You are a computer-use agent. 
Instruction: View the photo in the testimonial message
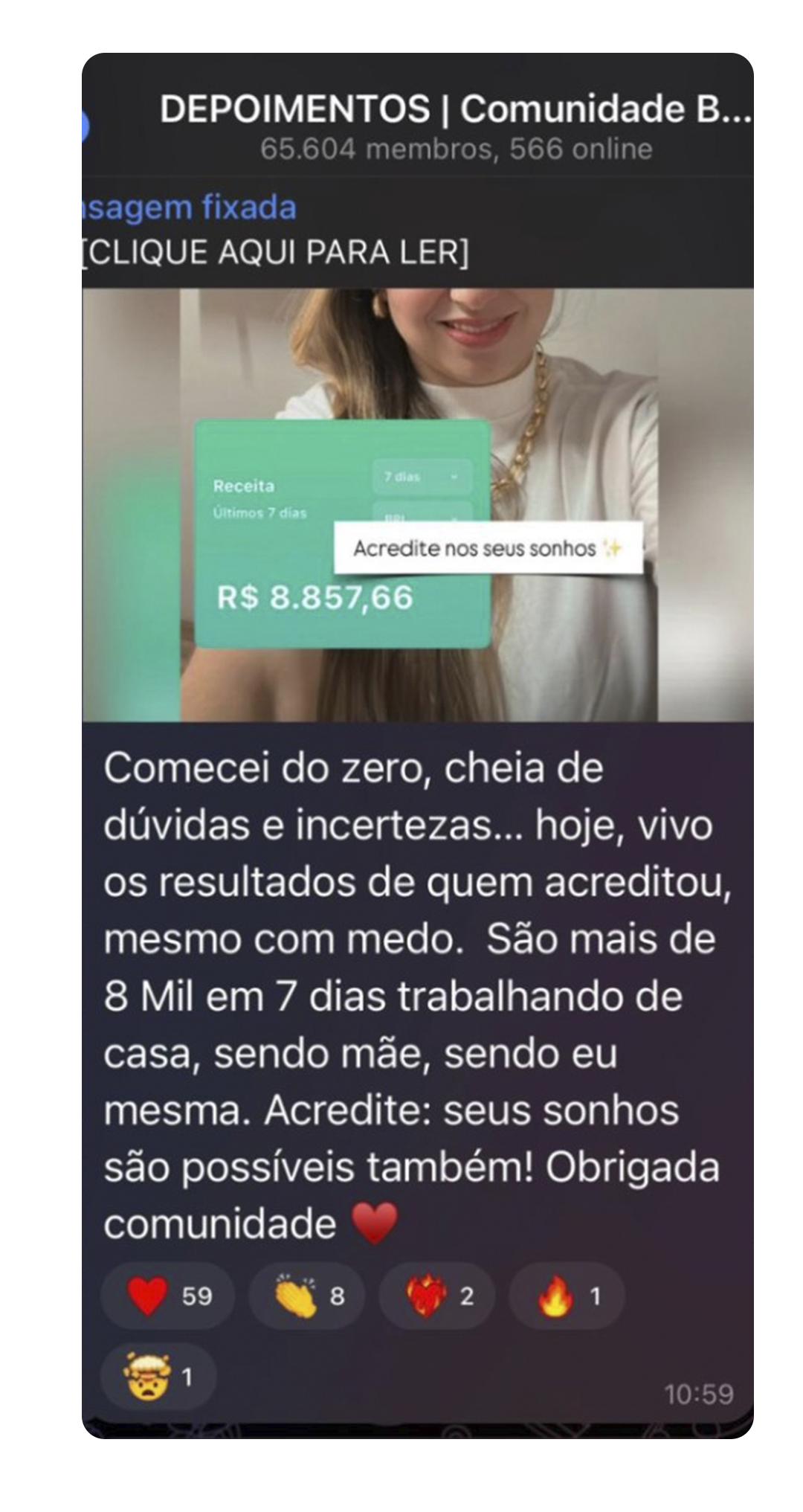click(x=417, y=504)
